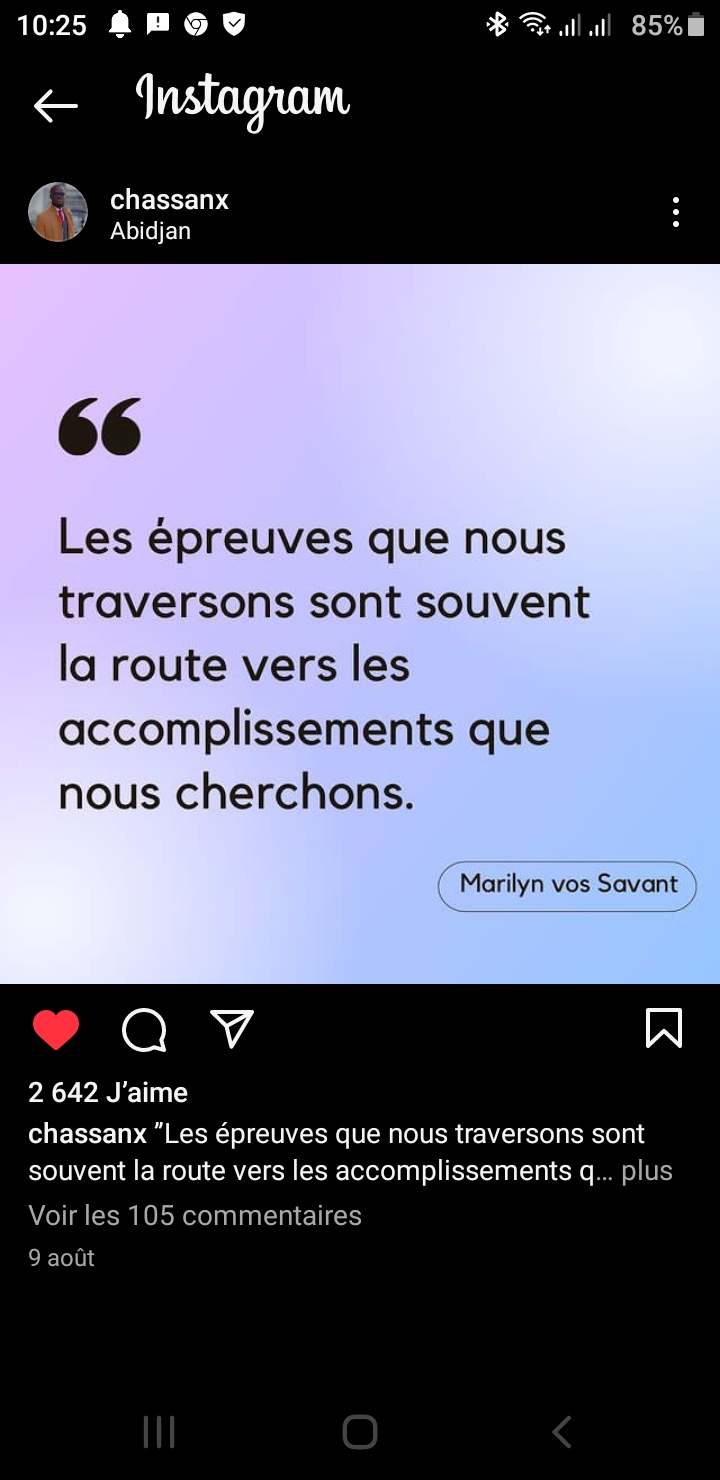This screenshot has width=720, height=1480.
Task: Save the post with the bookmark icon
Action: point(664,1028)
